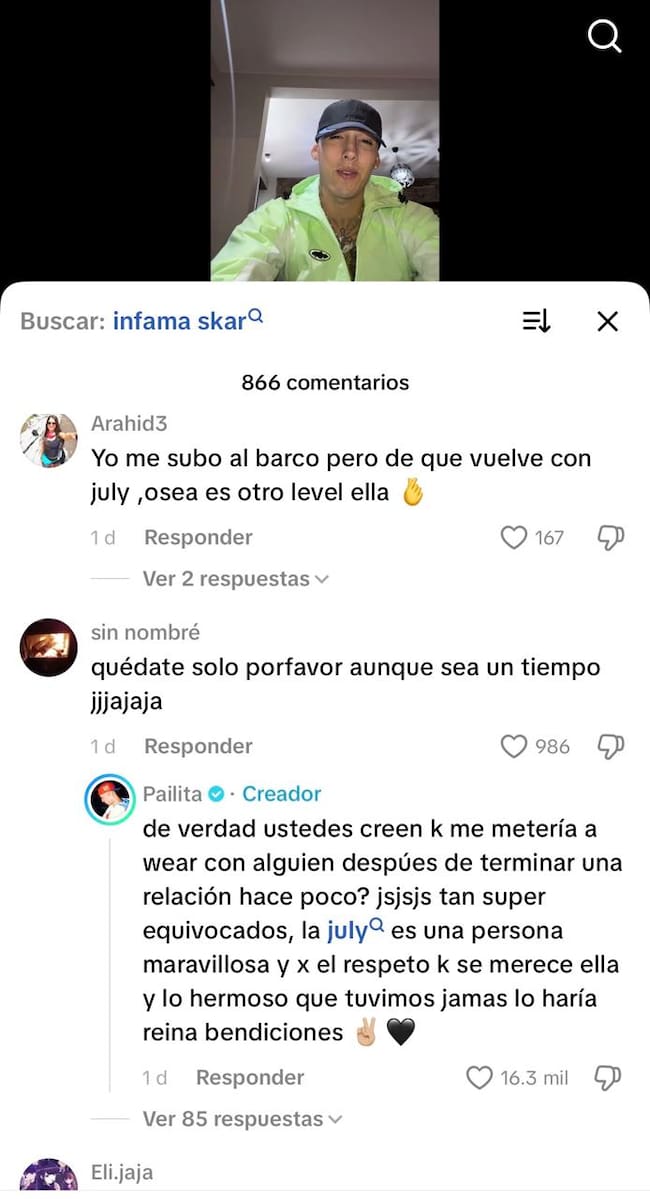The height and width of the screenshot is (1199, 650).
Task: Expand the 85 replies thread
Action: (242, 1119)
